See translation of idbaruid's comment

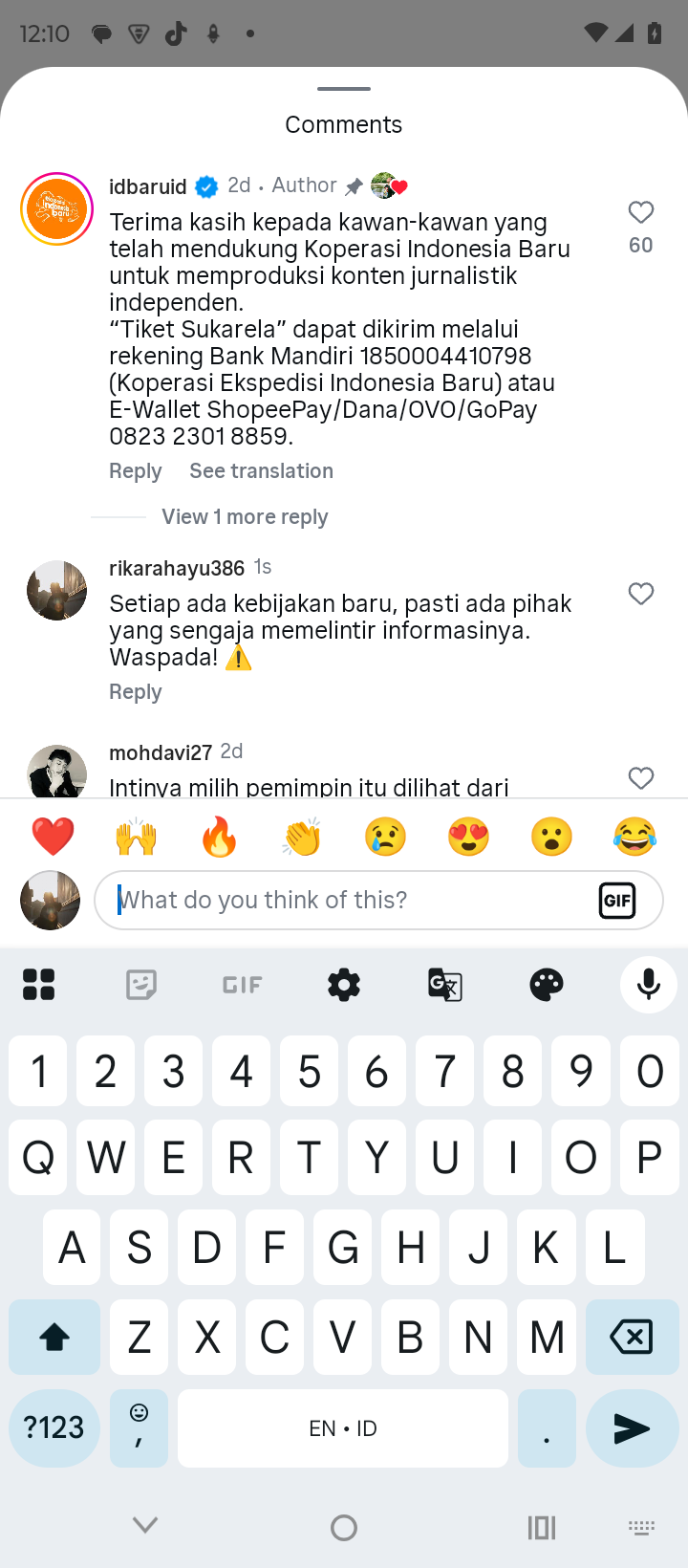(261, 470)
